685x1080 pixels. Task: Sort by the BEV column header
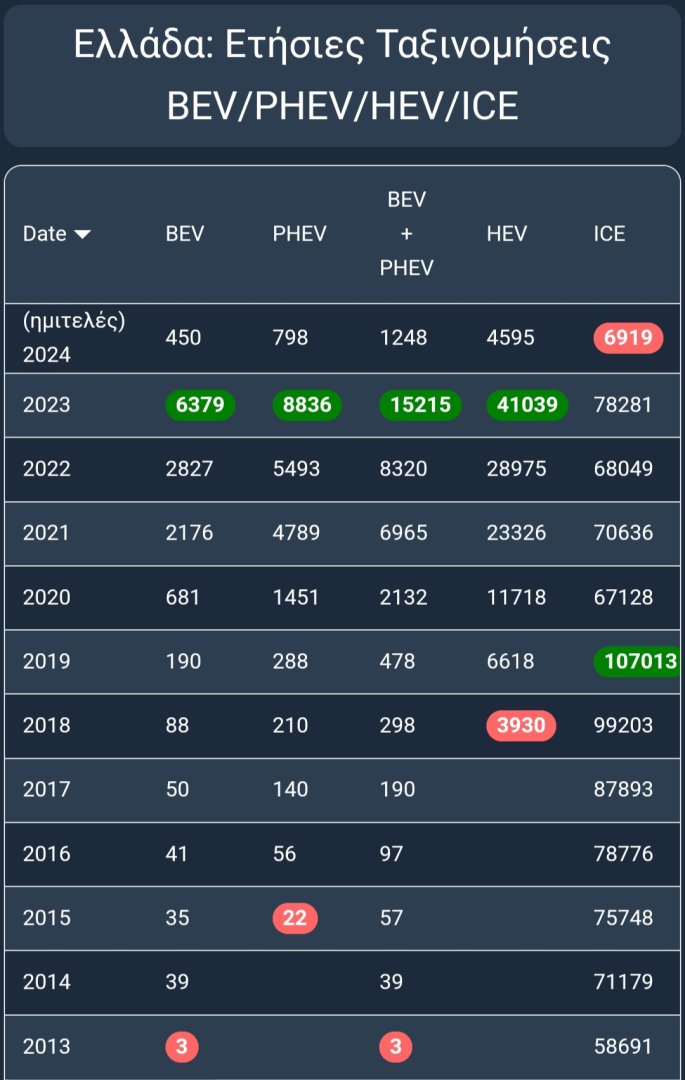185,234
